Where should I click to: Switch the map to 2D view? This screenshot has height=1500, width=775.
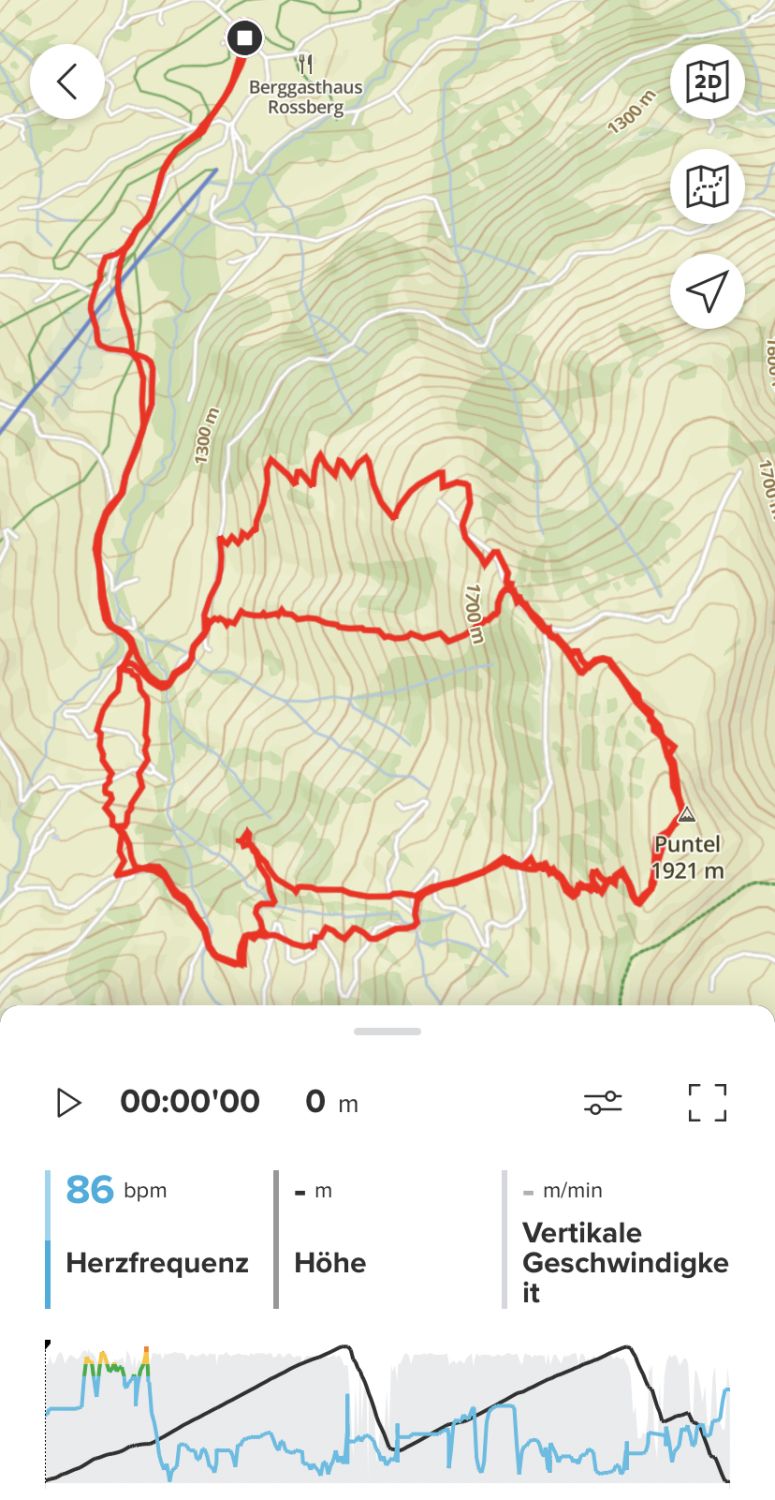tap(707, 82)
